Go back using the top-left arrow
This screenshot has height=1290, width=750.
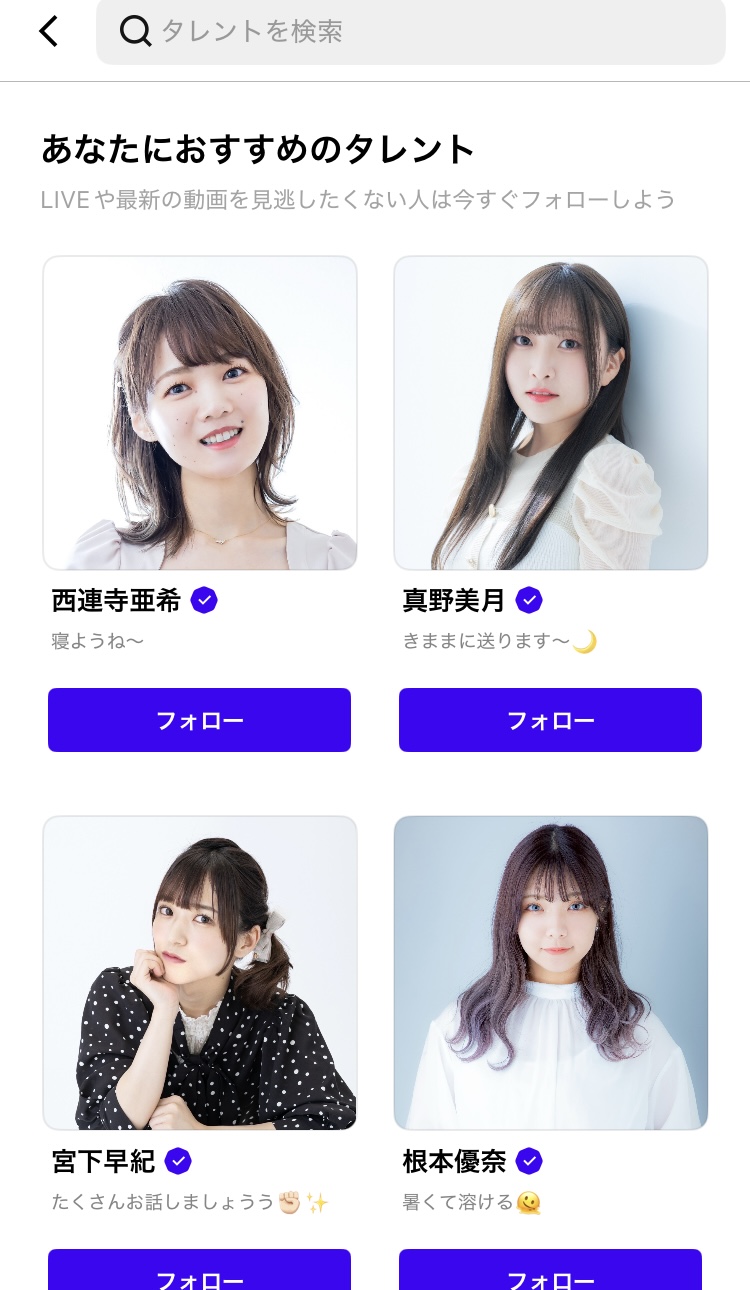pos(48,32)
